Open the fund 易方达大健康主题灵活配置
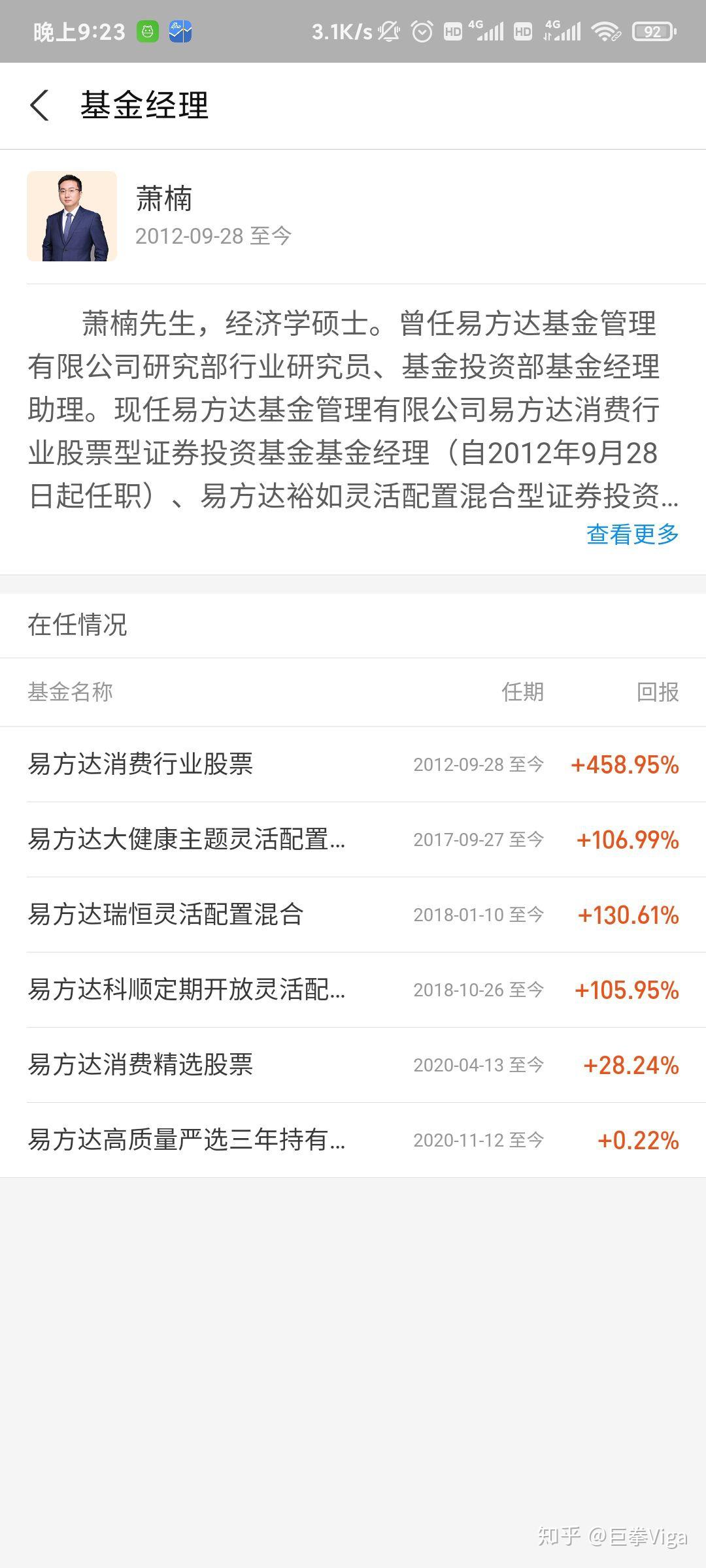Image resolution: width=706 pixels, height=1568 pixels. [353, 840]
